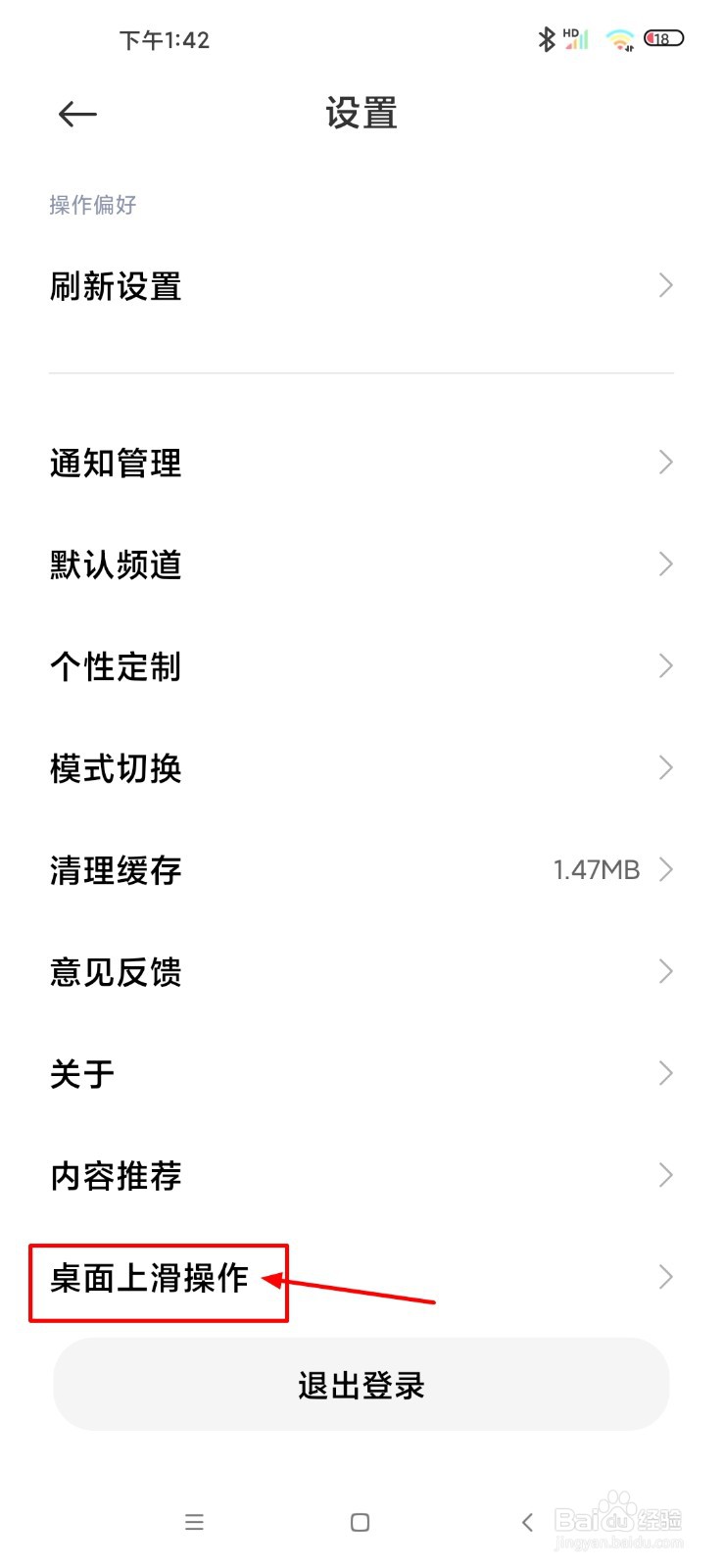
Task: Open 个性定制 using its arrow chevron
Action: [665, 665]
